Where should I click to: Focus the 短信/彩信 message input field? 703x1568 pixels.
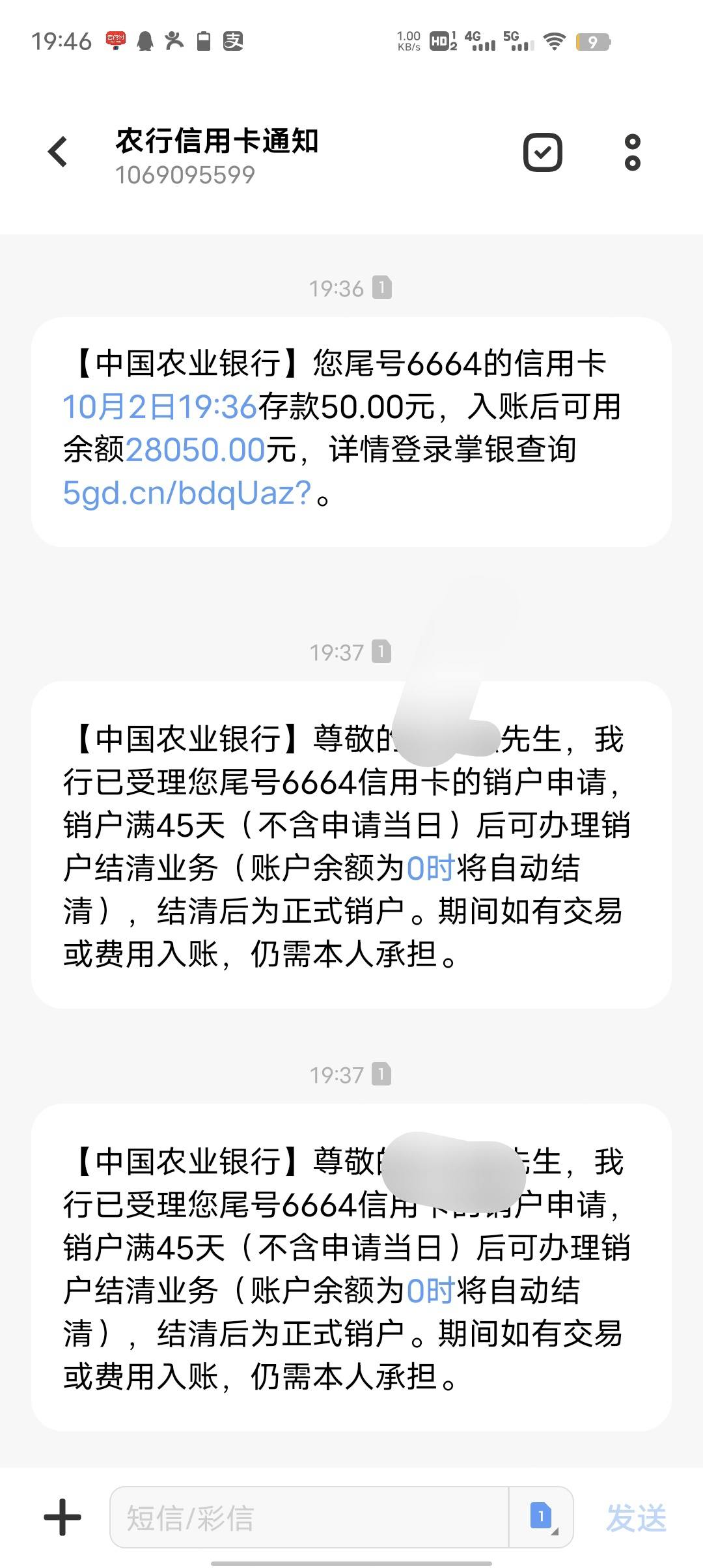[x=309, y=1517]
